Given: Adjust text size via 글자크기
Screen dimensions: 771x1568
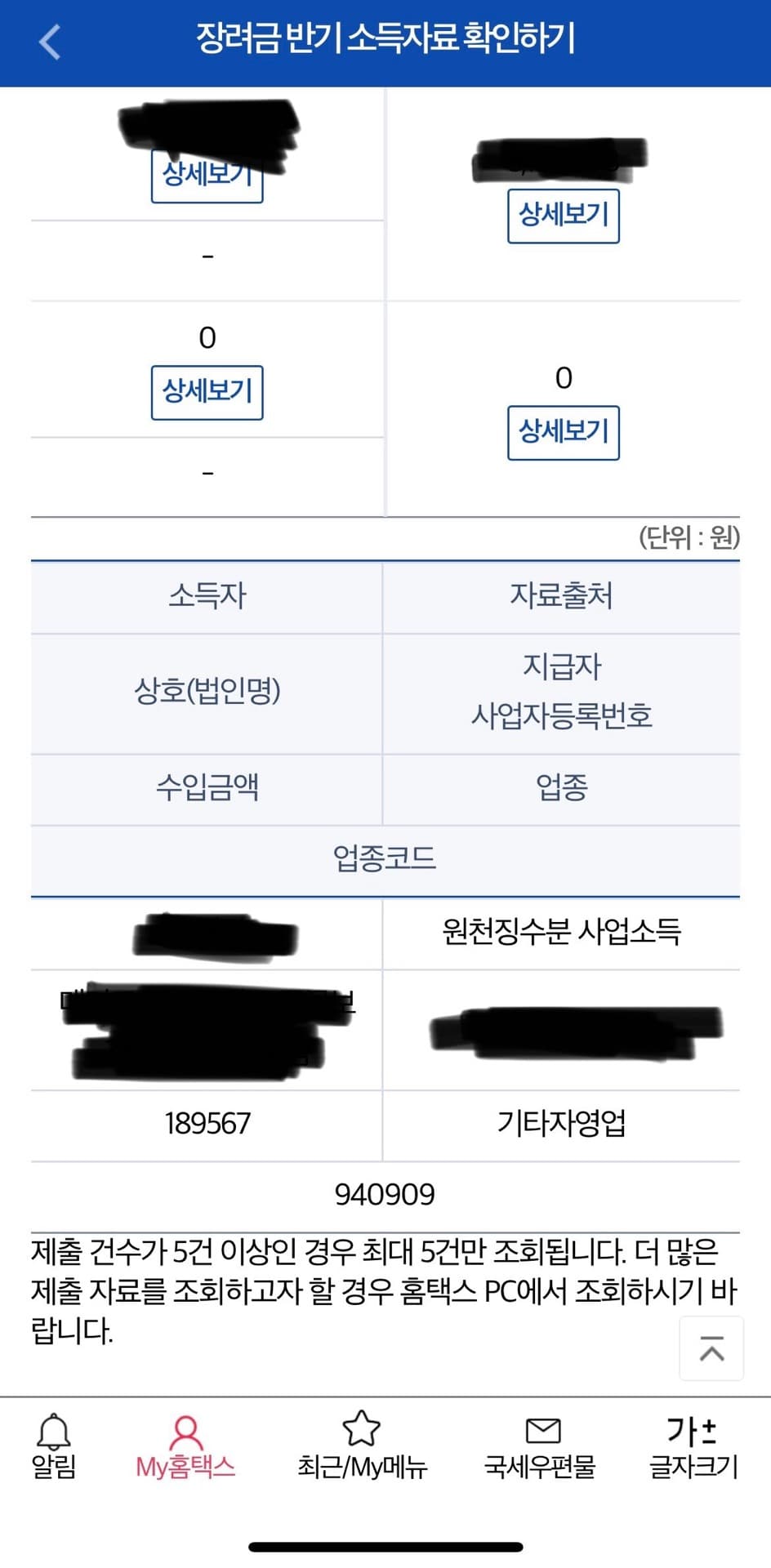Looking at the screenshot, I should point(693,1446).
